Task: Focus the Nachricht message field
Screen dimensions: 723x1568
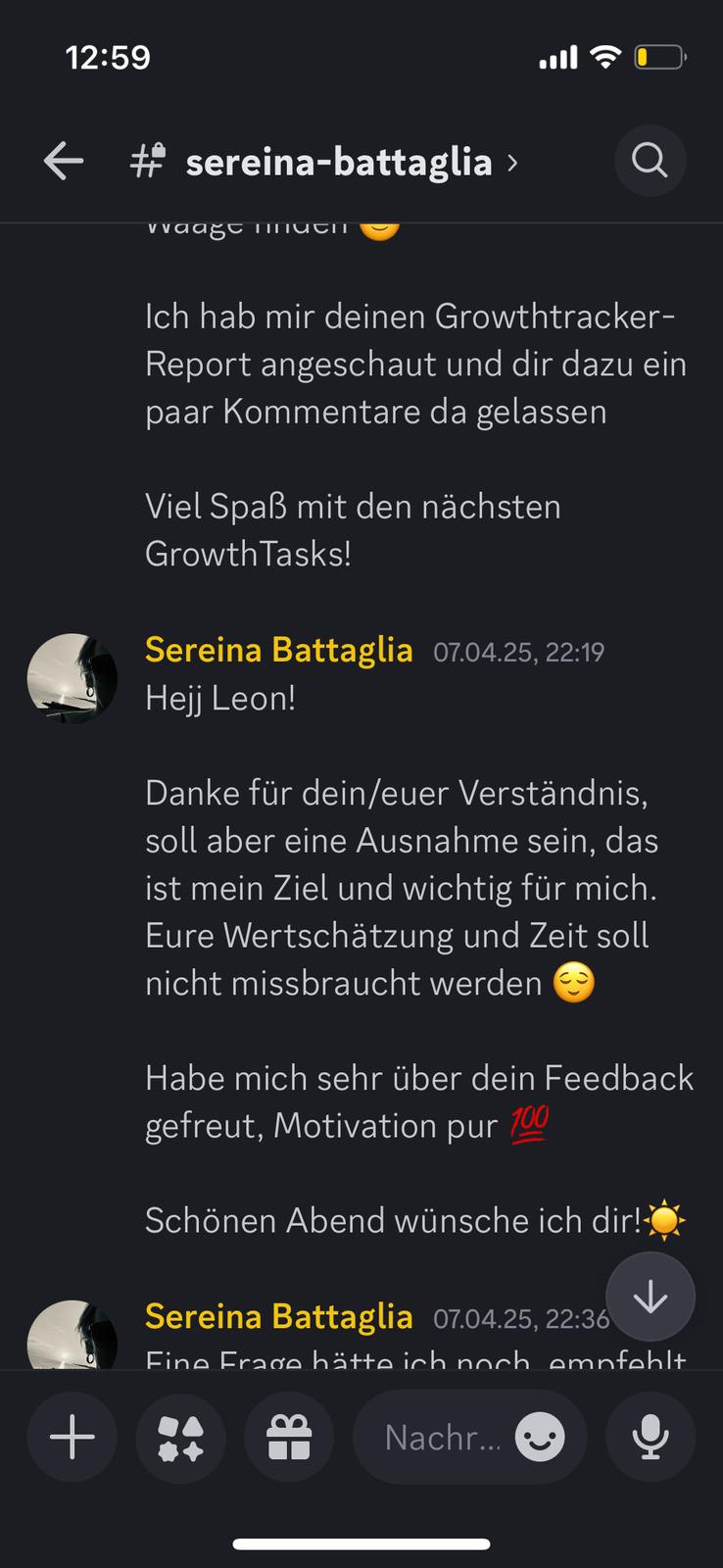Action: point(441,1438)
